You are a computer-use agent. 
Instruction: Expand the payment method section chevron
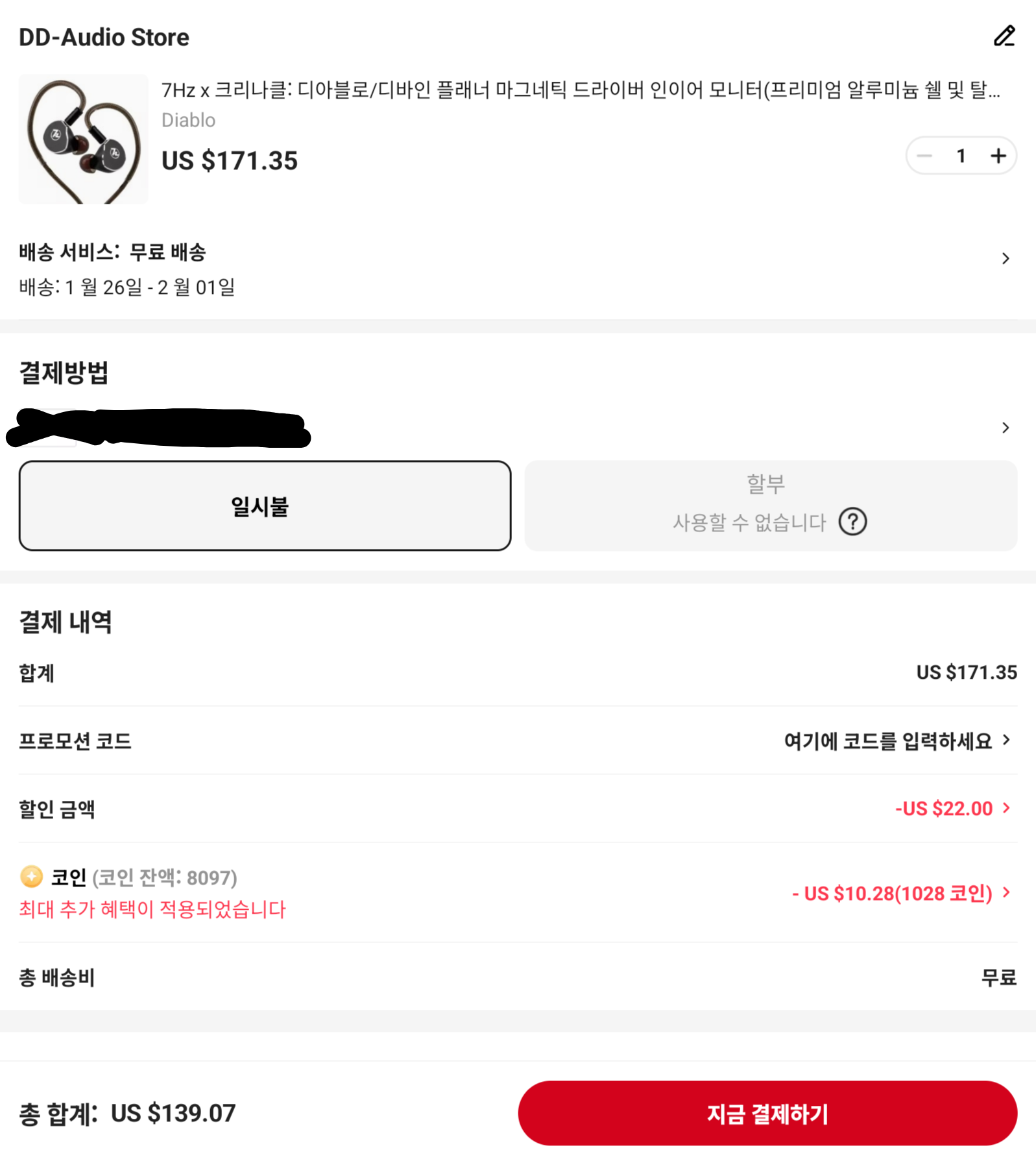click(1006, 427)
